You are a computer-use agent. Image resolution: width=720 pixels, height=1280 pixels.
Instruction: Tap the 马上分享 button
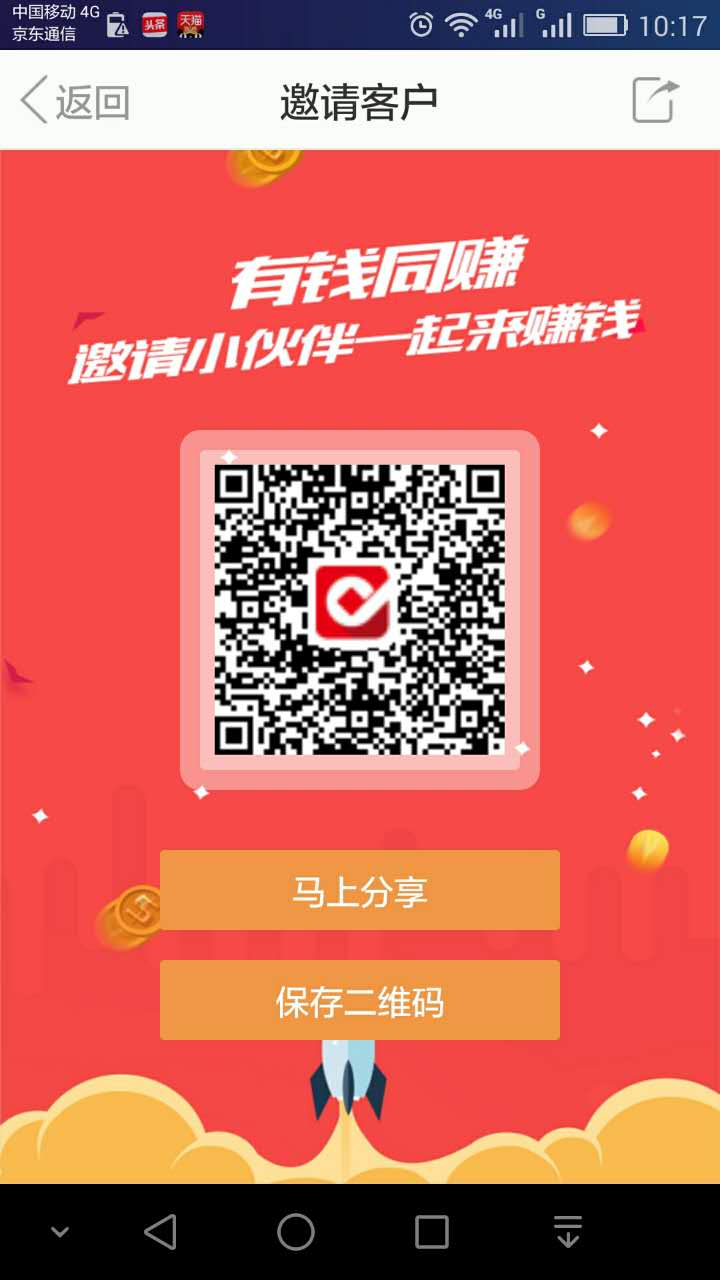point(359,890)
